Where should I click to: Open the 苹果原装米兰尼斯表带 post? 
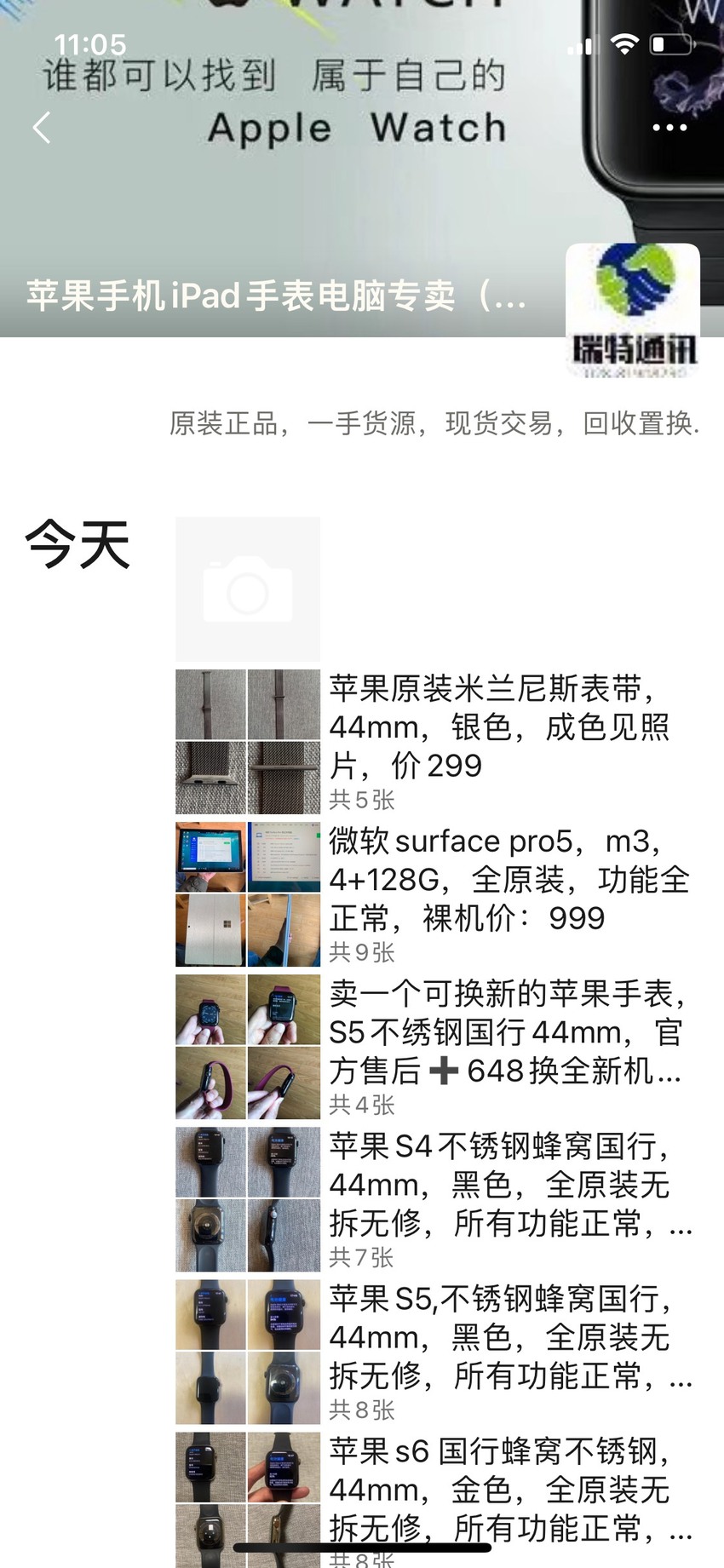pos(437,741)
